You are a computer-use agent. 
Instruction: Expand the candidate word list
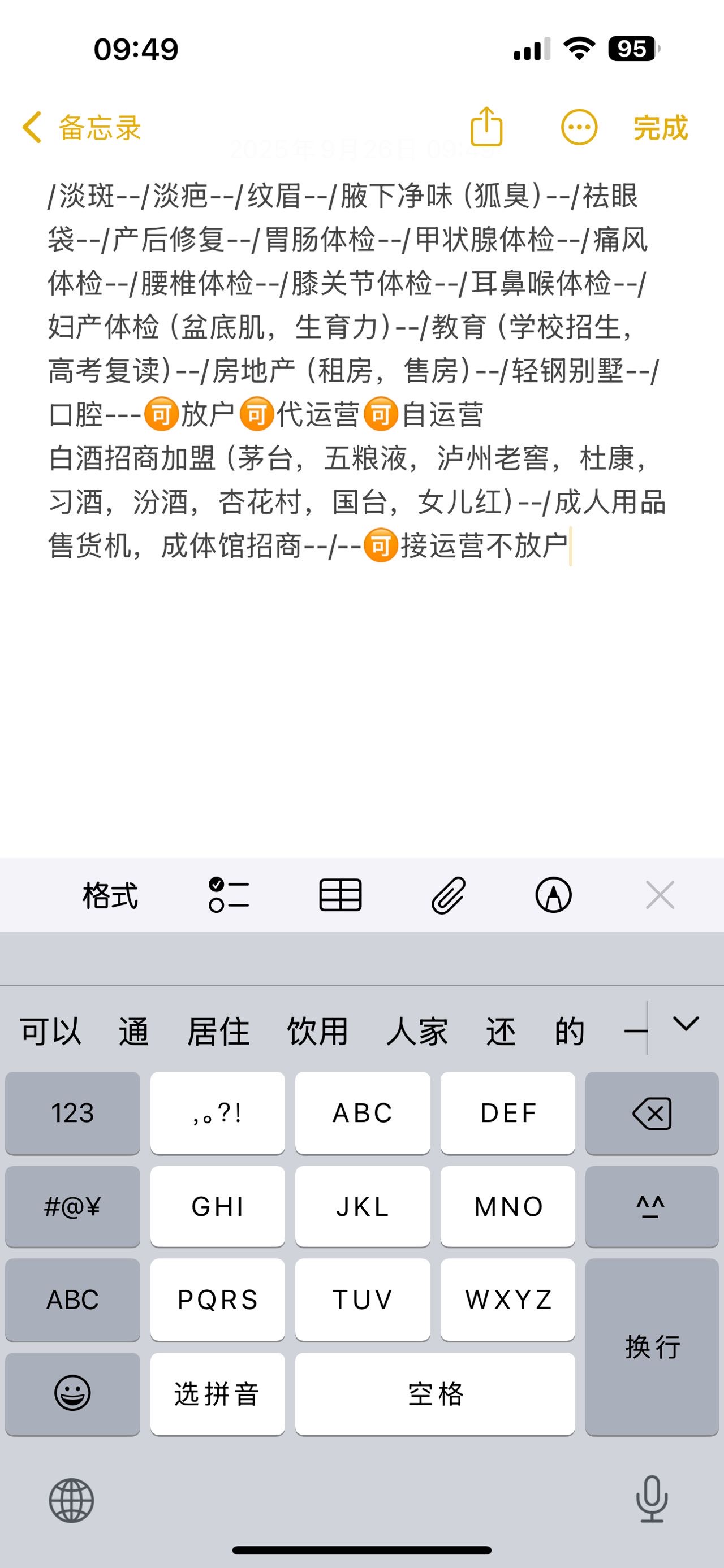click(686, 1024)
